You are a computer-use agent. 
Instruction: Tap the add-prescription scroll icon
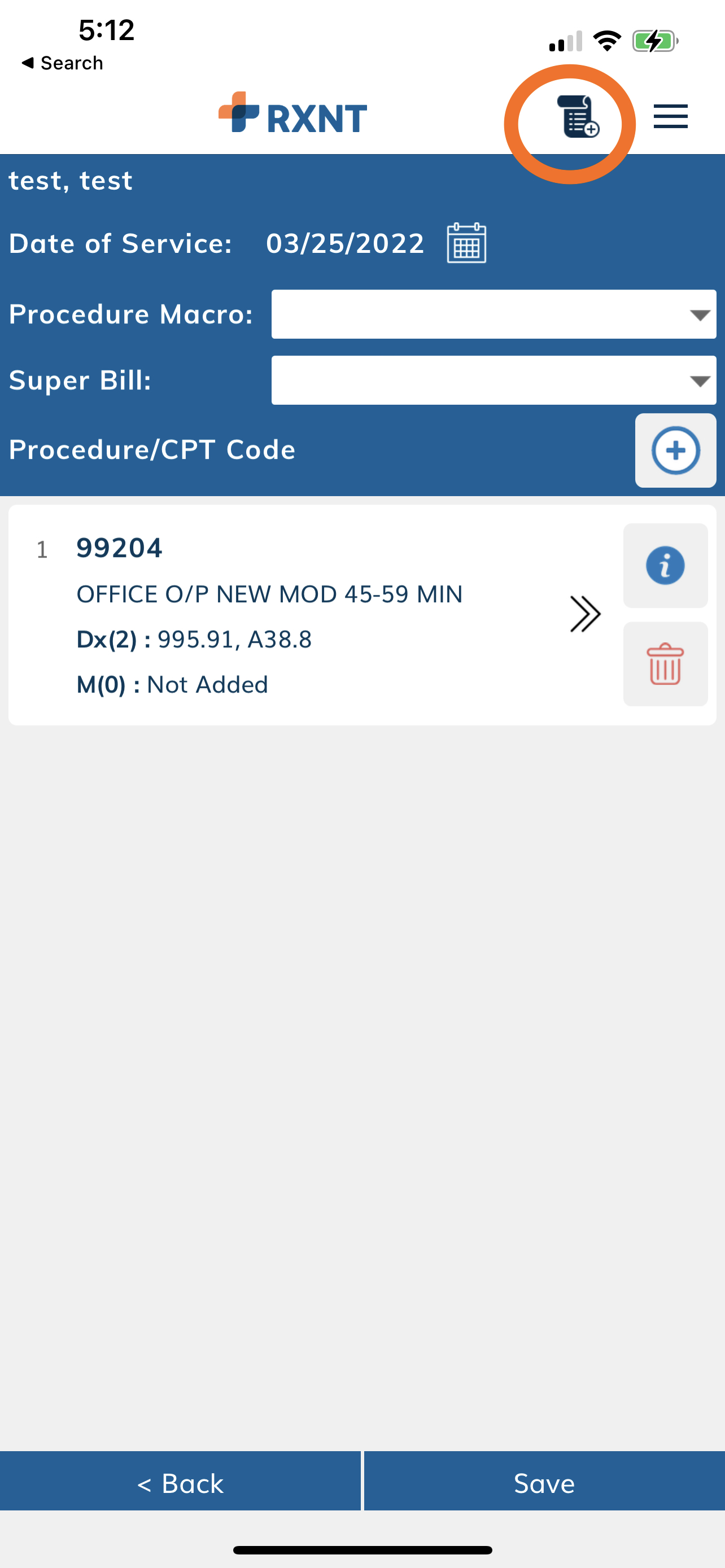coord(578,116)
